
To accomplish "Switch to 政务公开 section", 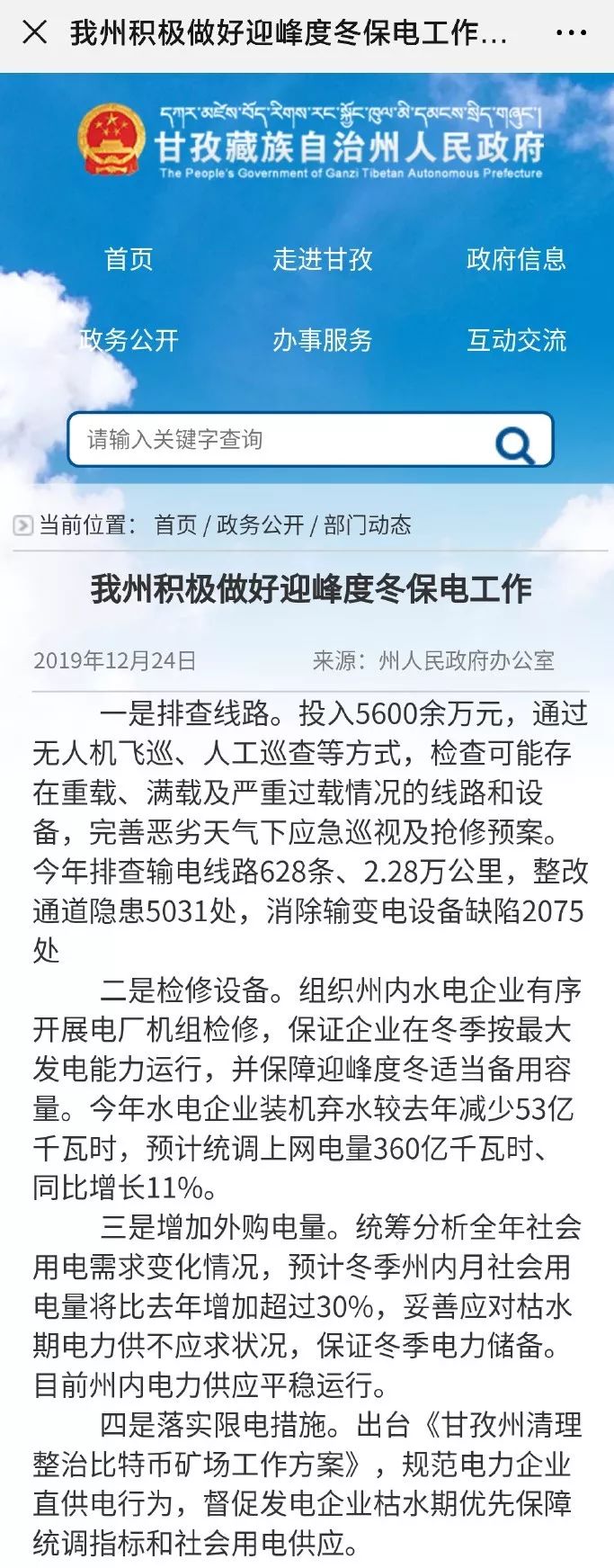I will [x=129, y=340].
